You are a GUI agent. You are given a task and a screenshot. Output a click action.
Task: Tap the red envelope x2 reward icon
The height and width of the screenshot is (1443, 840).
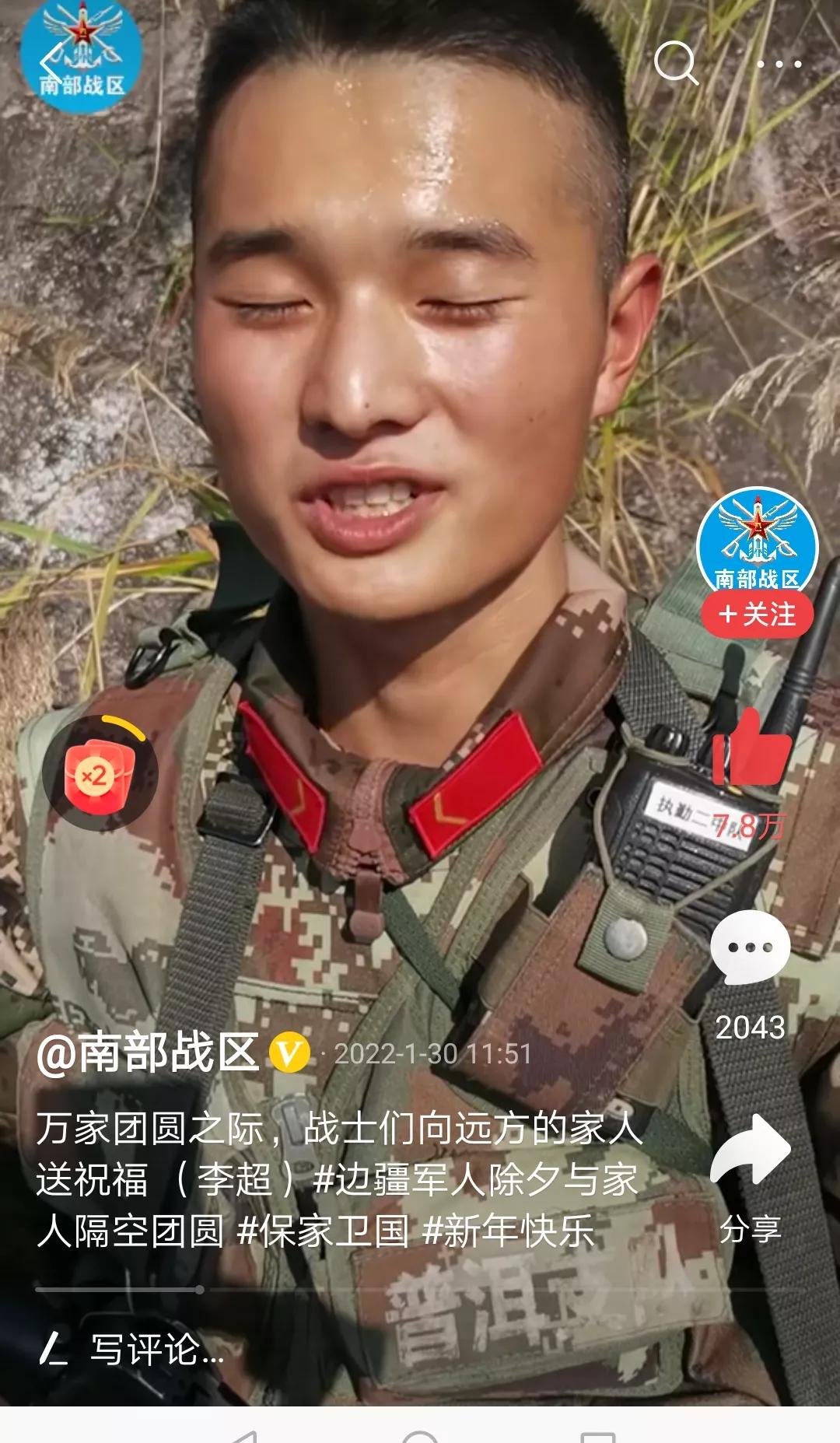(100, 776)
